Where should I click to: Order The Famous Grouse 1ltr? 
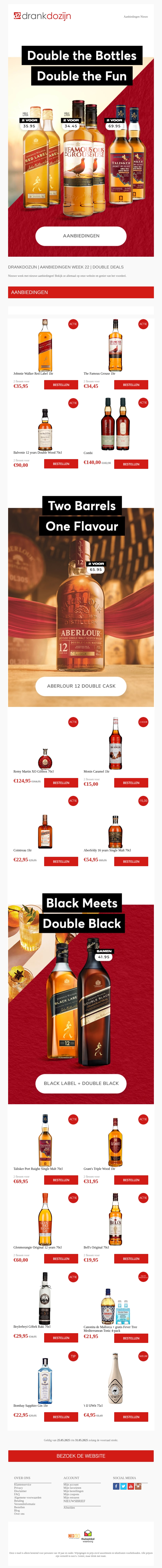point(131,385)
